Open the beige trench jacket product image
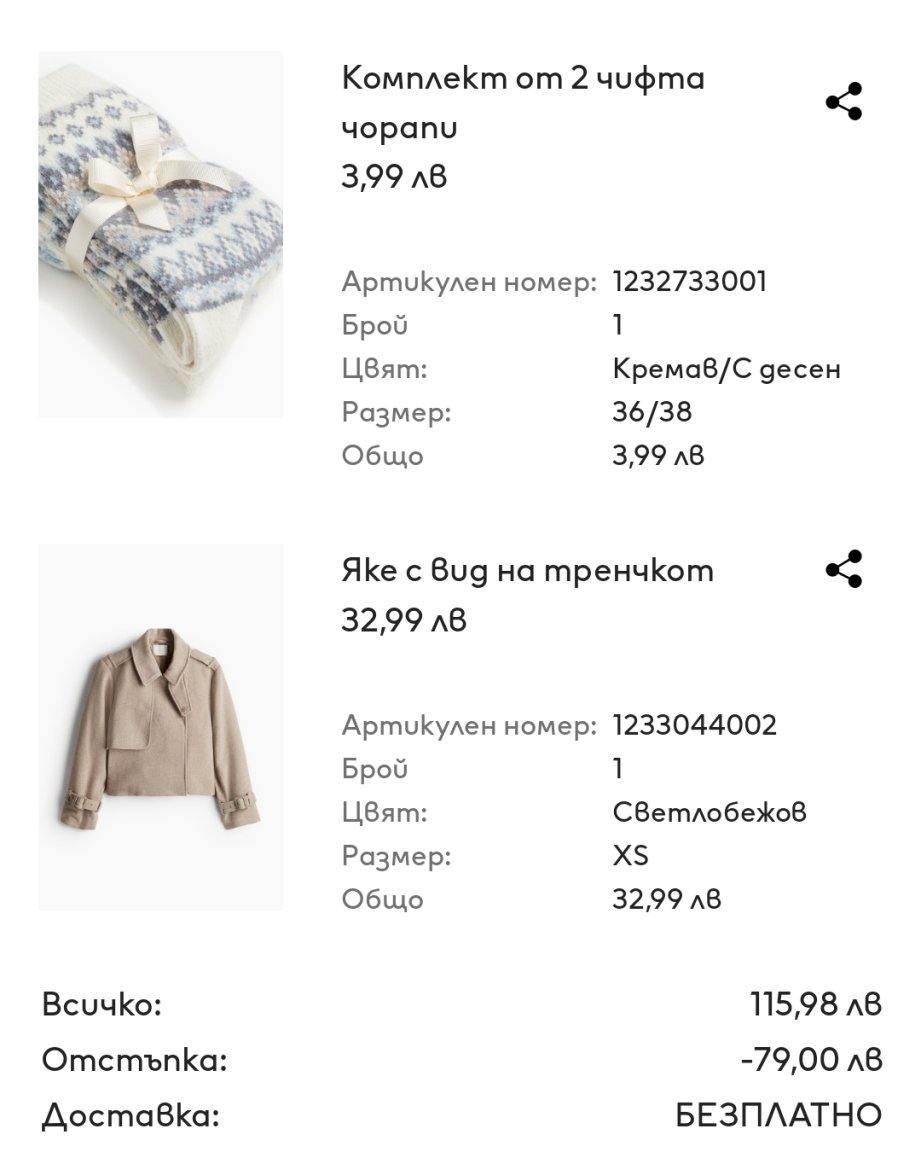Viewport: 921px width, 1153px height. [160, 727]
